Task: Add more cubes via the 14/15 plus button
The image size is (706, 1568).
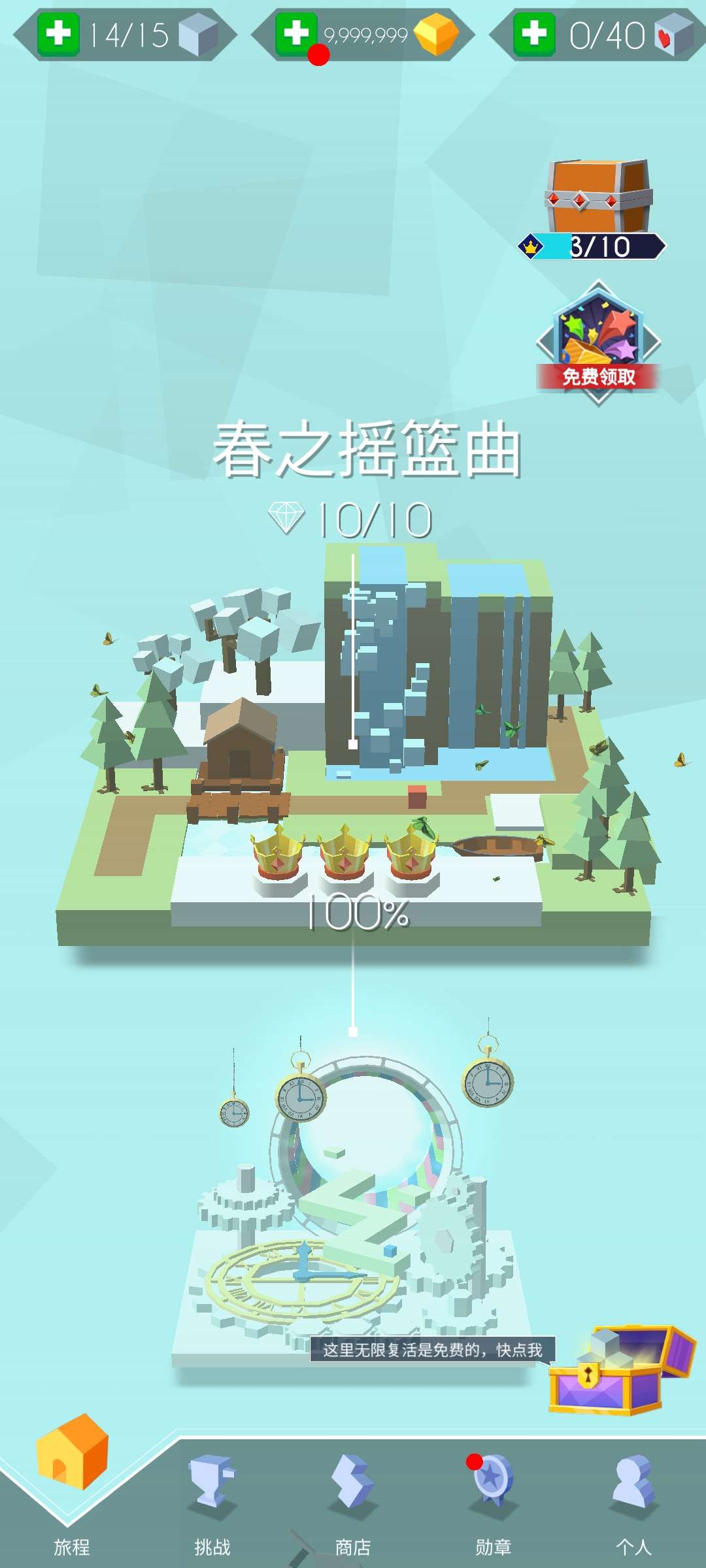Action: tap(58, 33)
